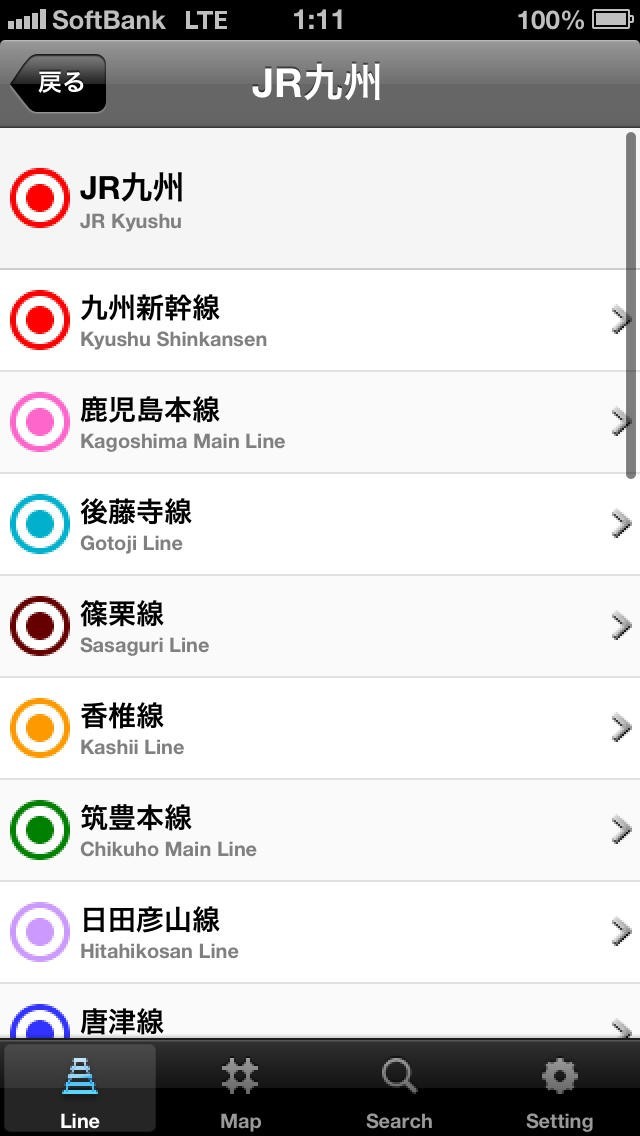Open the Setting tab

(559, 1090)
